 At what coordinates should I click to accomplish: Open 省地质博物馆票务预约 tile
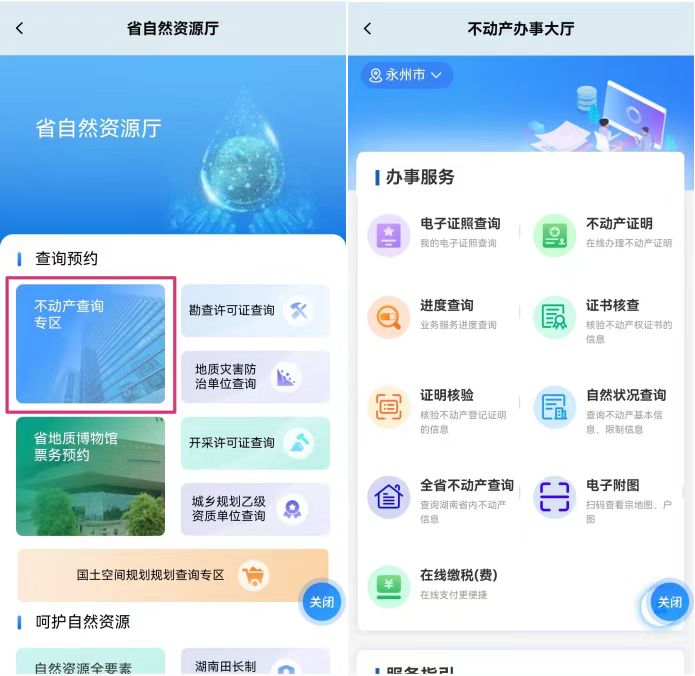click(90, 476)
